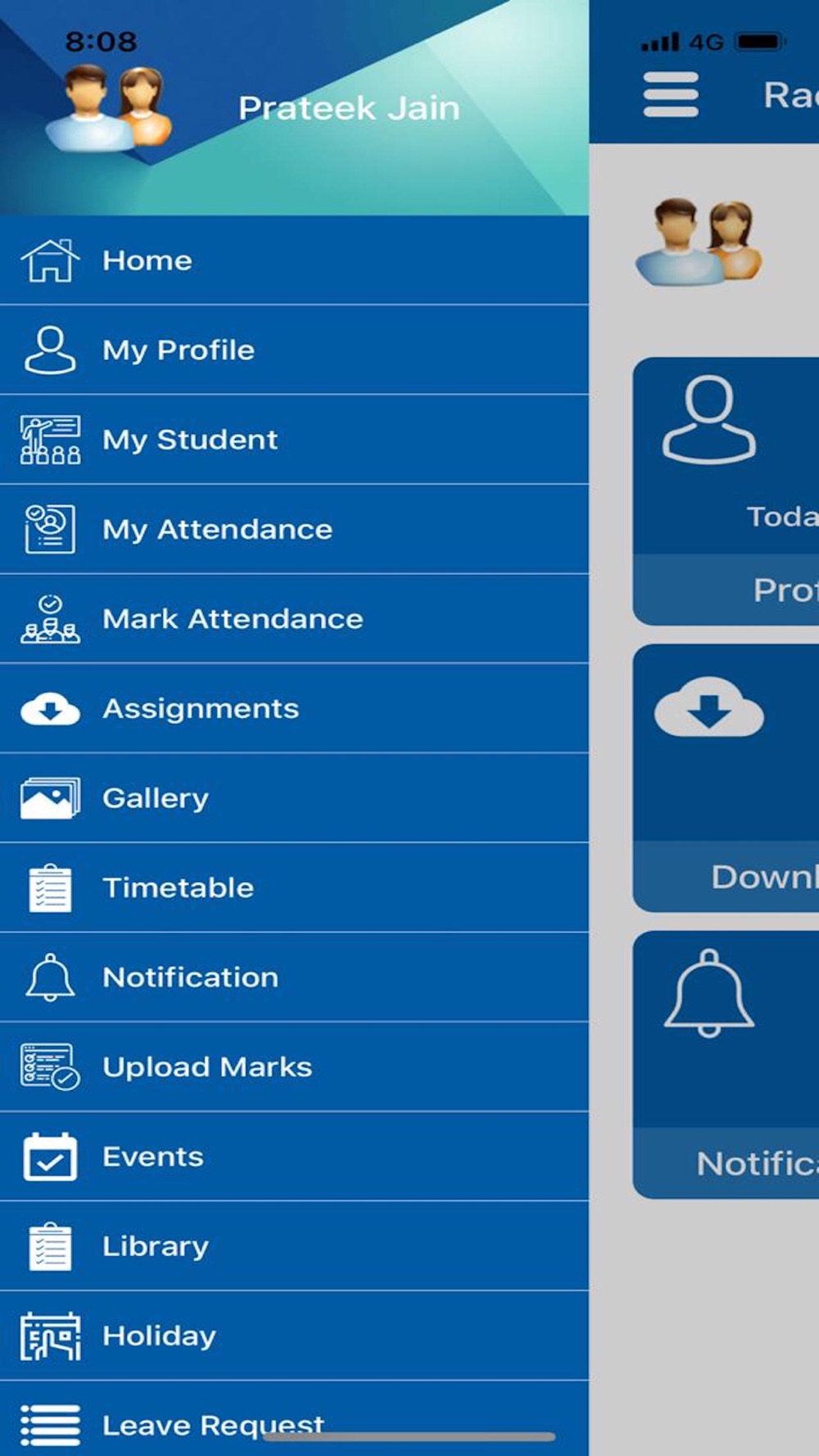View the Timetable
819x1456 pixels.
(x=294, y=888)
